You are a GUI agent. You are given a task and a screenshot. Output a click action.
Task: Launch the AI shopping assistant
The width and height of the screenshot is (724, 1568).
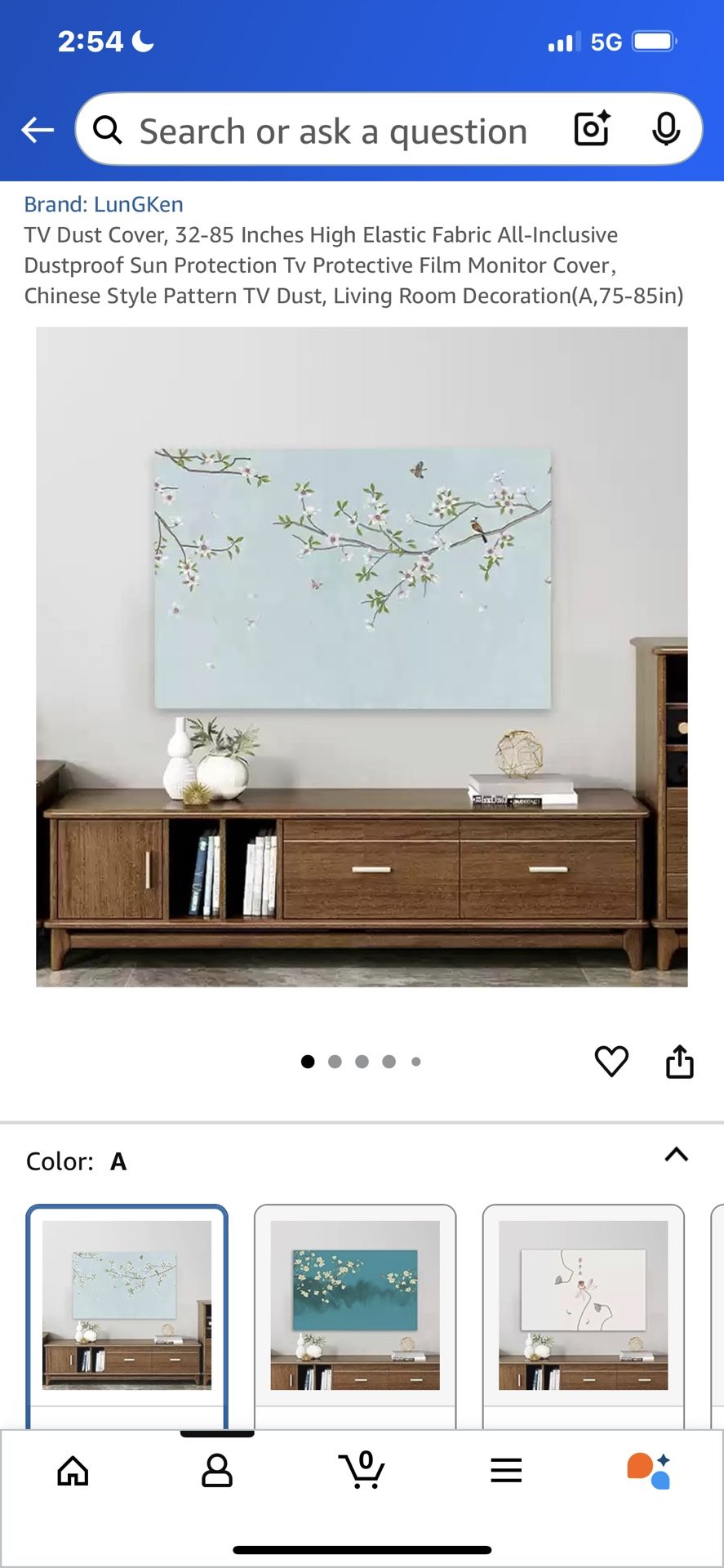[649, 1471]
